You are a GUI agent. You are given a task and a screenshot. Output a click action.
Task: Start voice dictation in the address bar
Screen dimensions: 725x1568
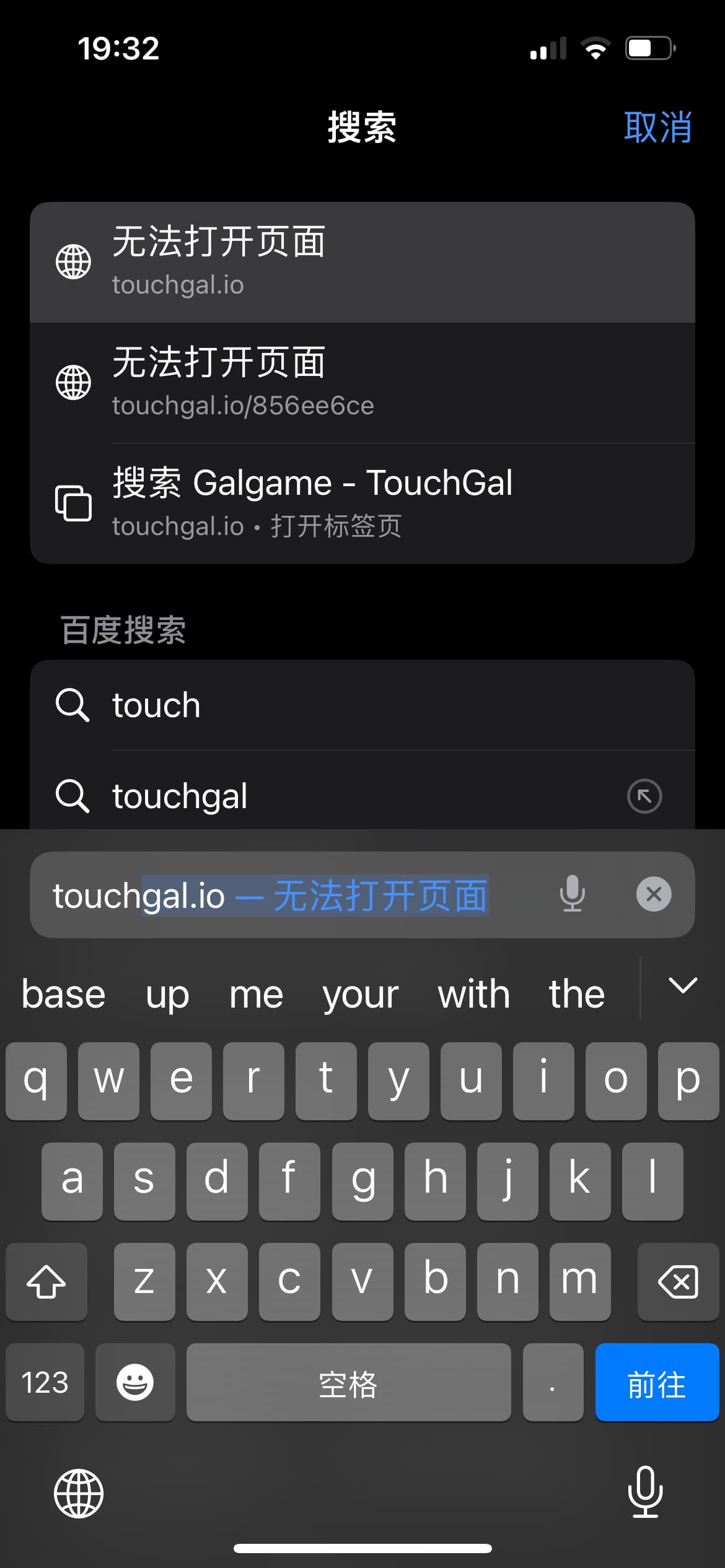(x=572, y=894)
